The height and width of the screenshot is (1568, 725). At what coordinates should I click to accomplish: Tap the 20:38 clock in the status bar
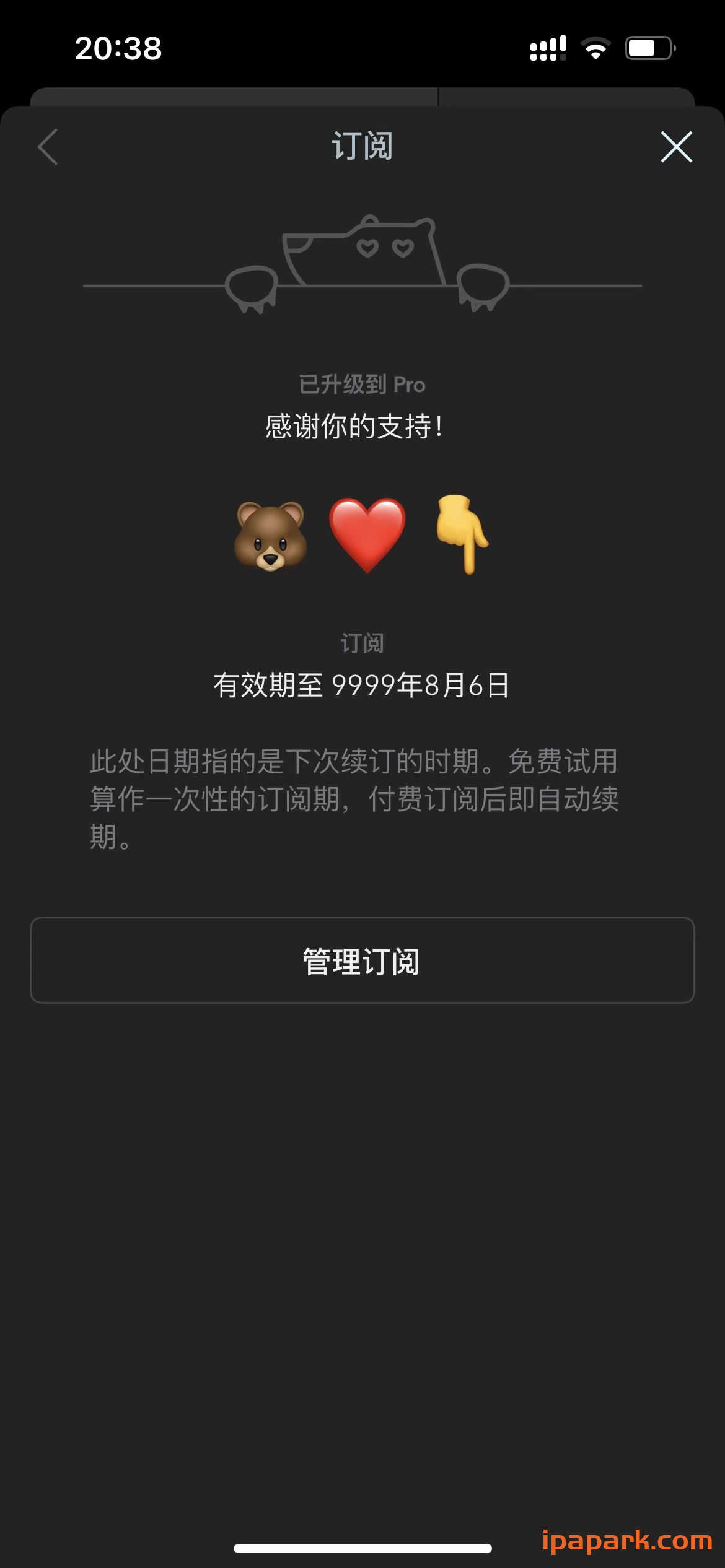coord(118,48)
